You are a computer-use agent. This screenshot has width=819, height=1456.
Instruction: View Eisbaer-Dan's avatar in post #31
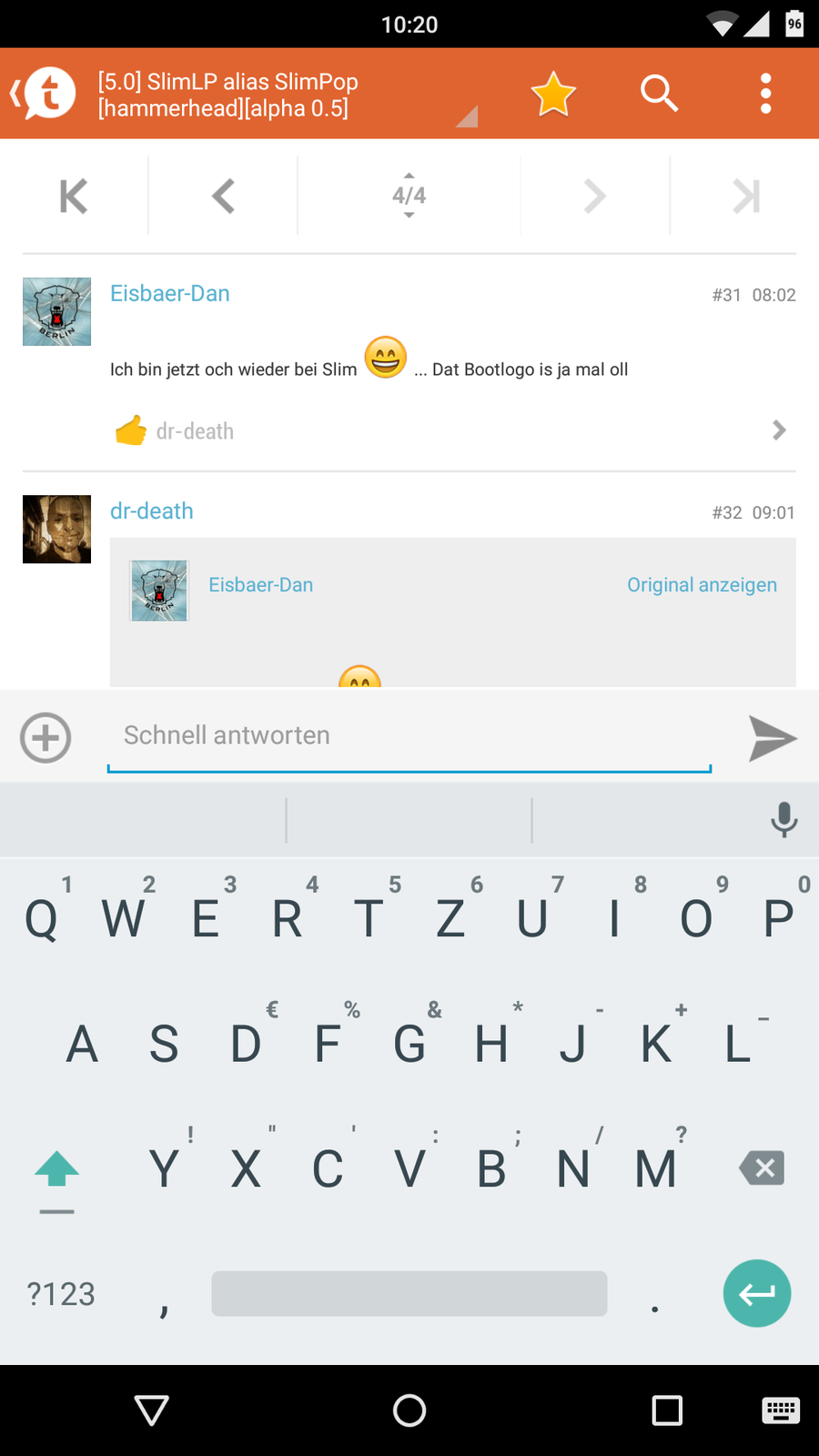coord(56,311)
